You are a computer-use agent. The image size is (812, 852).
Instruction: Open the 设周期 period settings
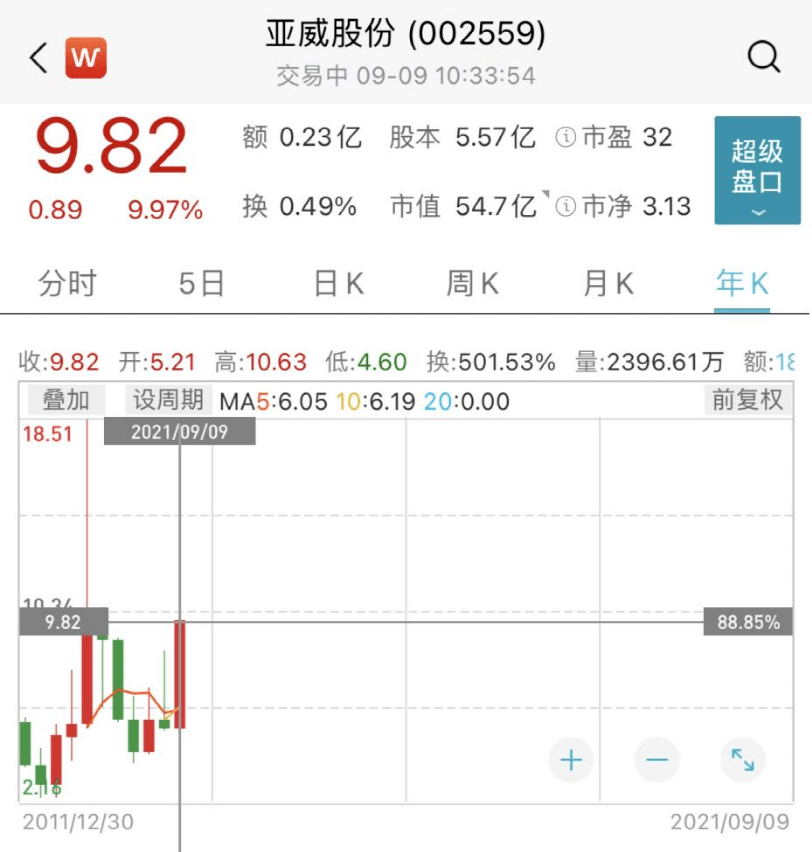click(168, 401)
